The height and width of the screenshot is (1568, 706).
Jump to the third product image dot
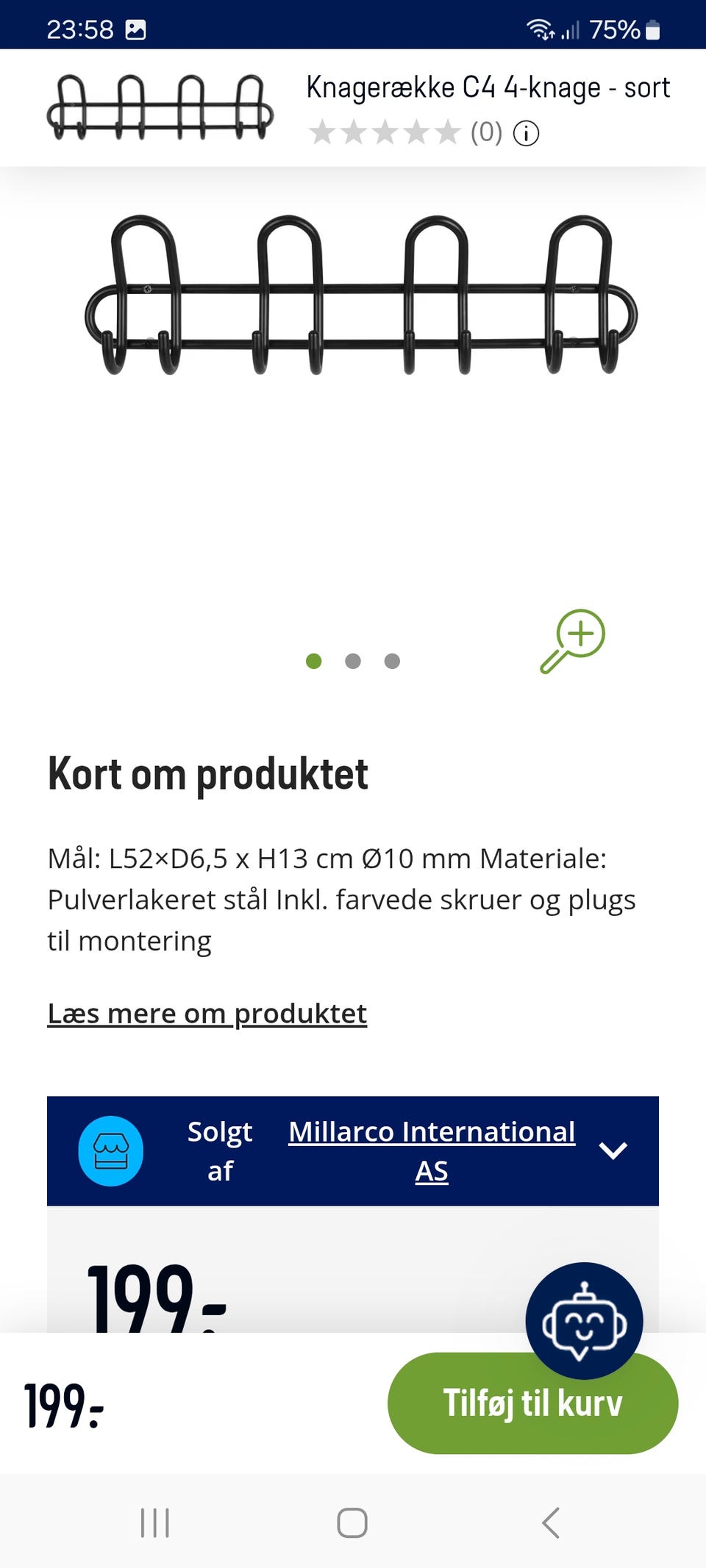392,661
